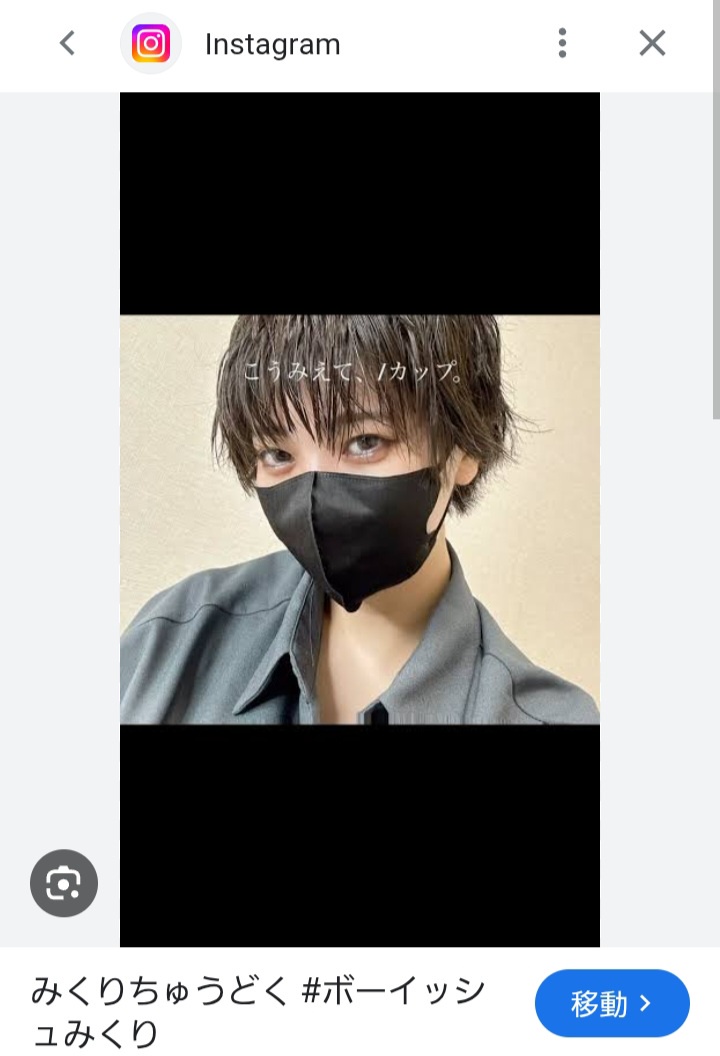This screenshot has height=1056, width=720.
Task: Close the image viewer
Action: tap(652, 43)
